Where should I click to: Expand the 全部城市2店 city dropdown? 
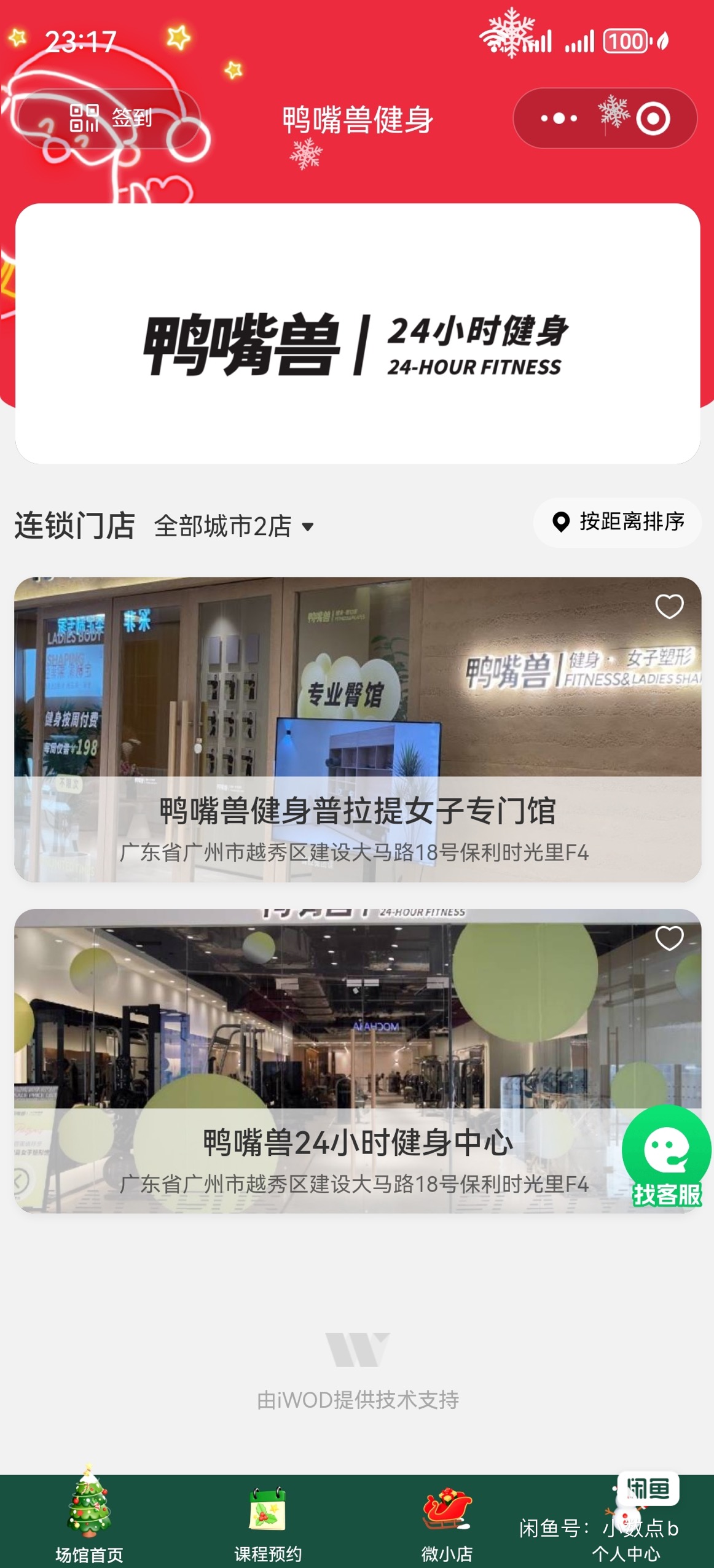pyautogui.click(x=234, y=526)
